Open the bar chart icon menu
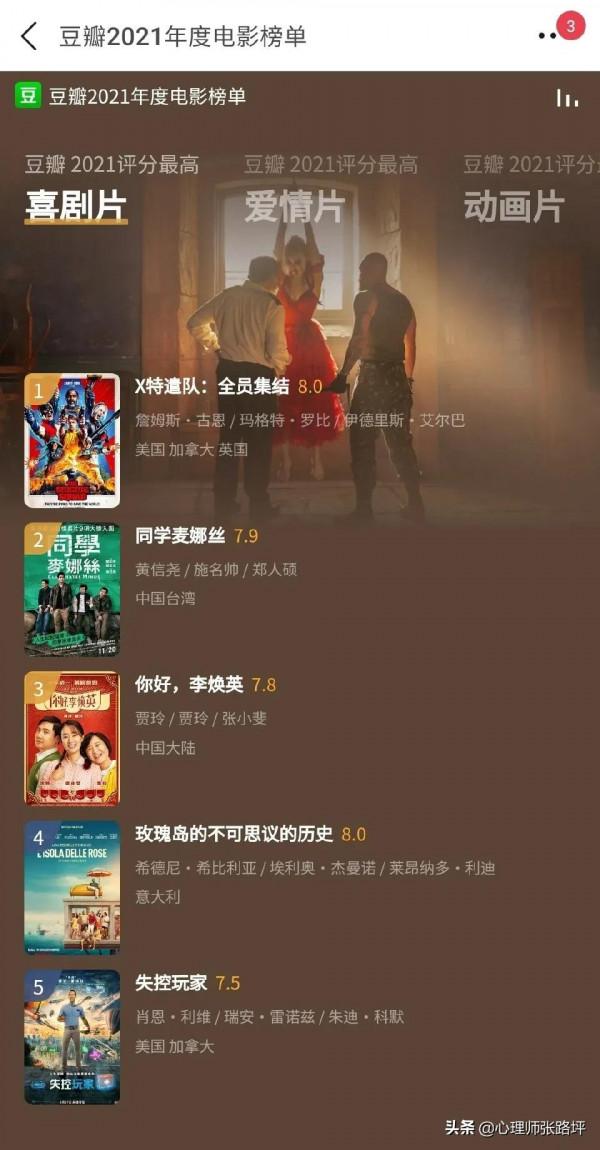 pos(567,97)
